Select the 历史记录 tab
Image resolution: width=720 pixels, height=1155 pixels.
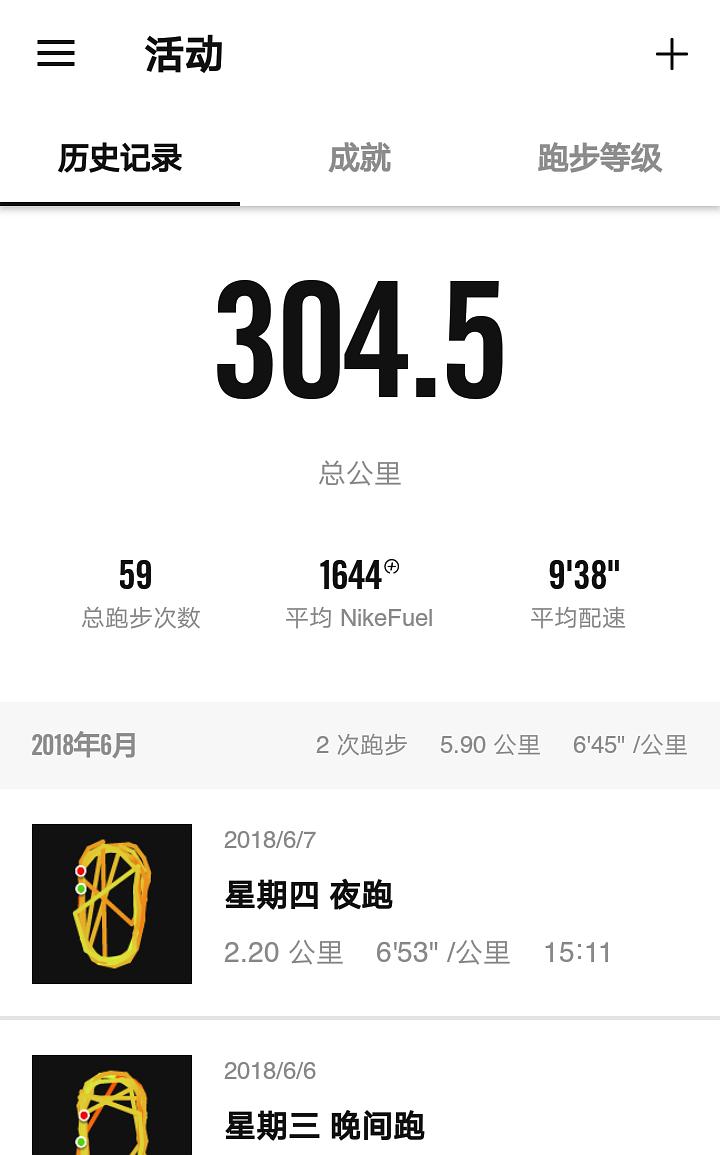click(x=120, y=159)
